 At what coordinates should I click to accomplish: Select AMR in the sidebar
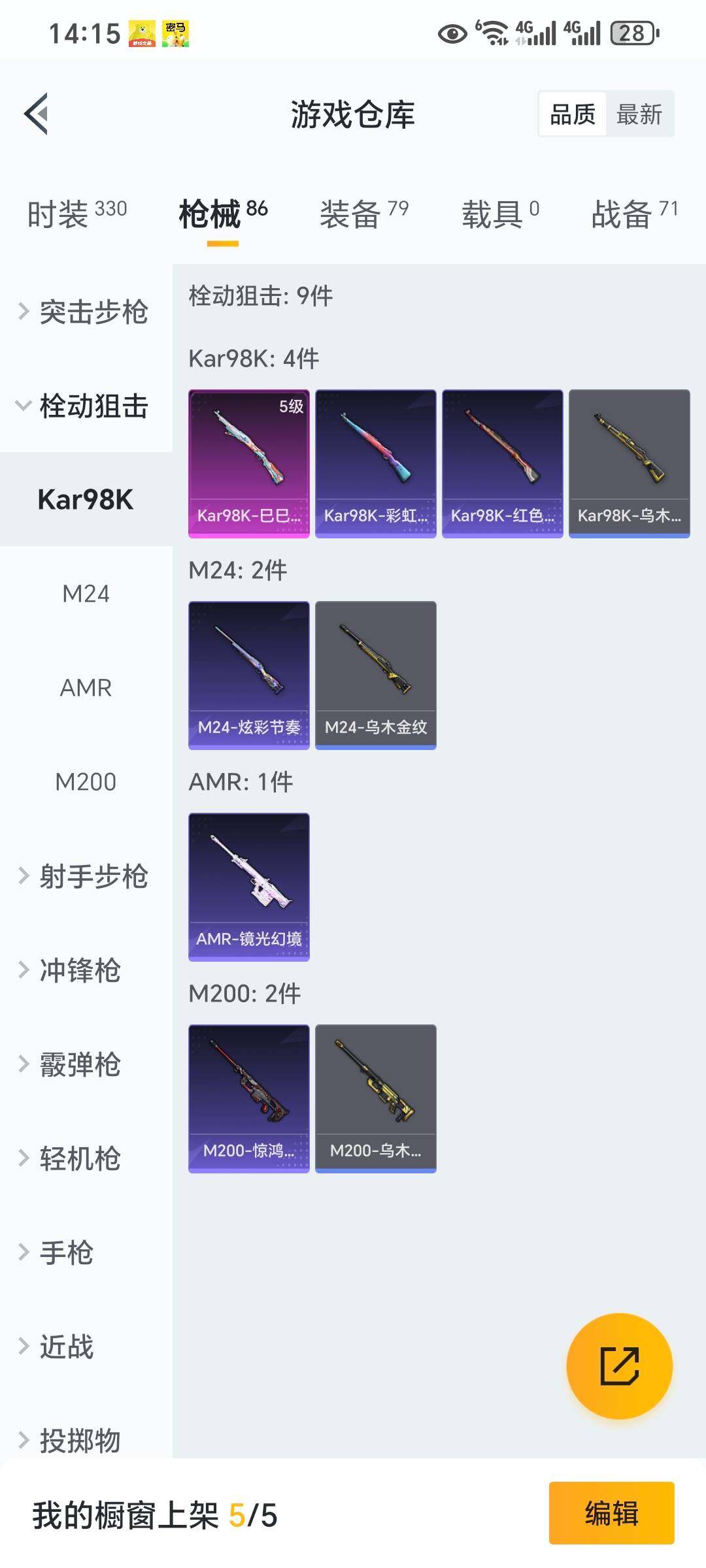click(86, 688)
